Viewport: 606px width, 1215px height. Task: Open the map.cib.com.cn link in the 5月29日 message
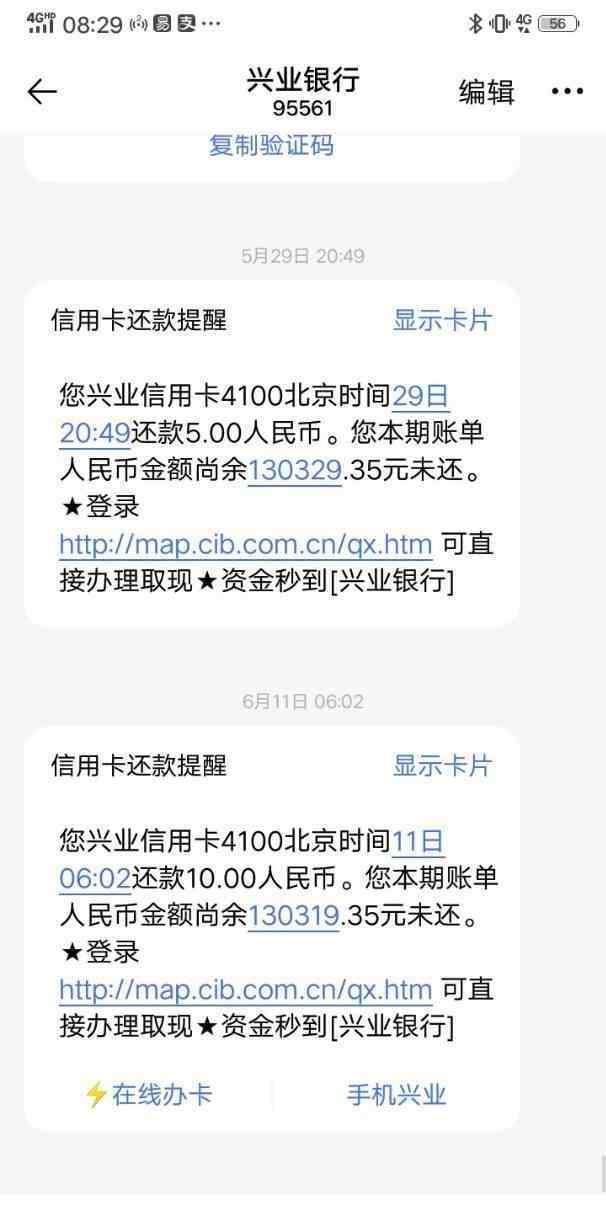246,545
